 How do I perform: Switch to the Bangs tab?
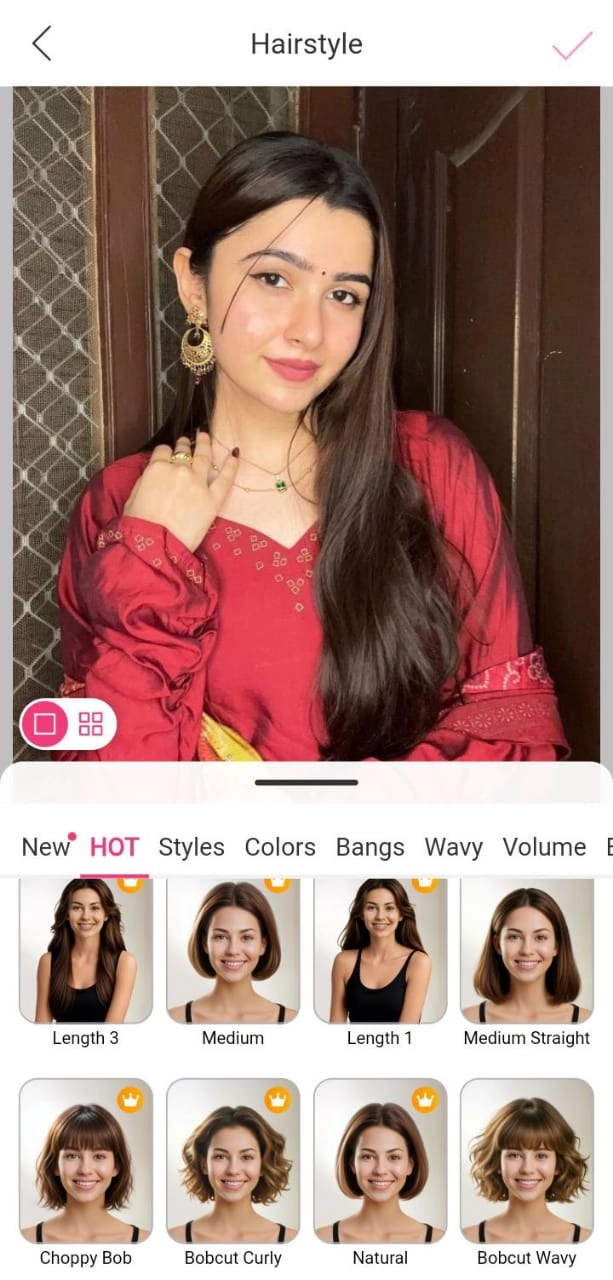coord(370,847)
